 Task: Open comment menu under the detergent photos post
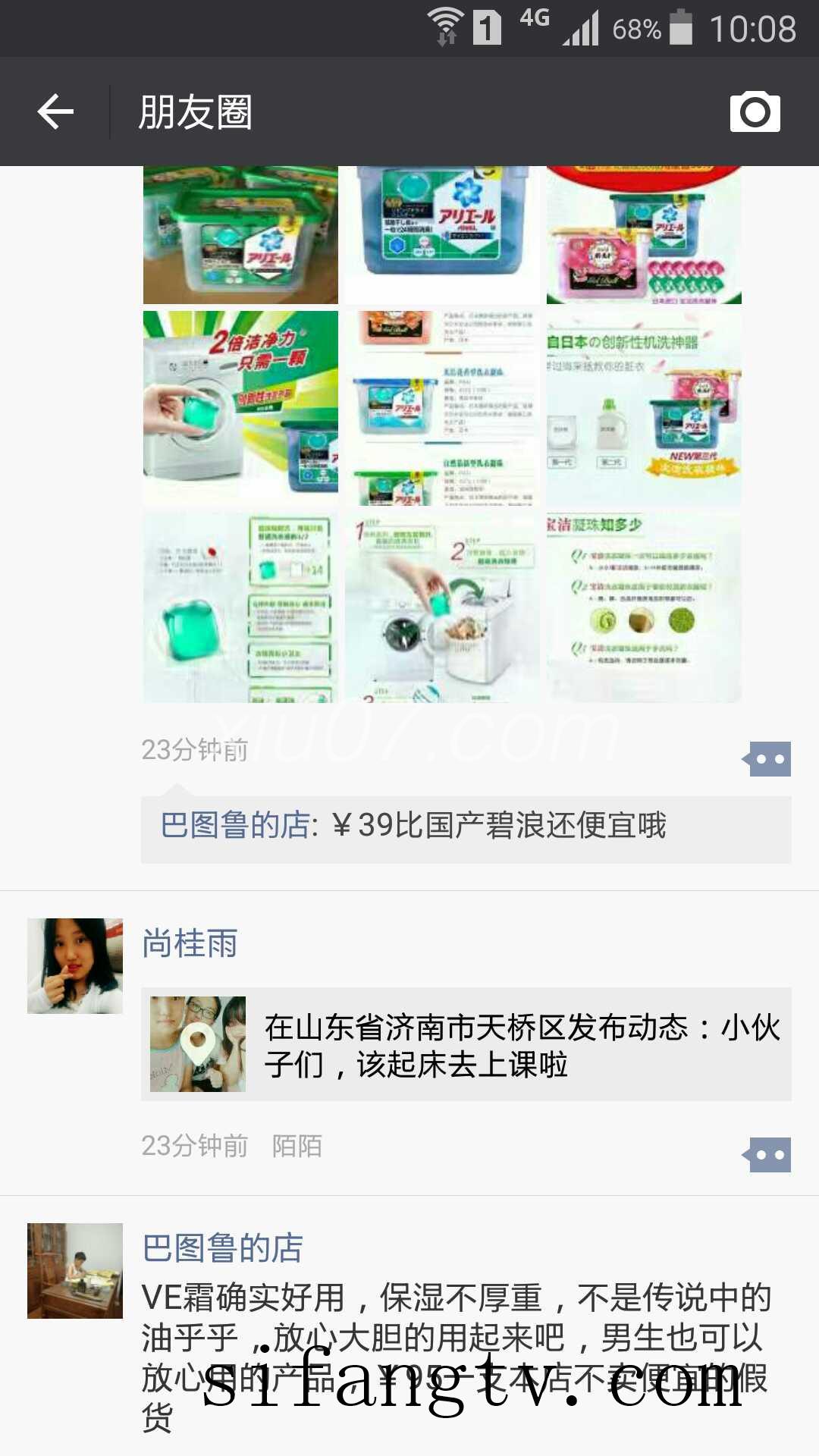tap(768, 759)
